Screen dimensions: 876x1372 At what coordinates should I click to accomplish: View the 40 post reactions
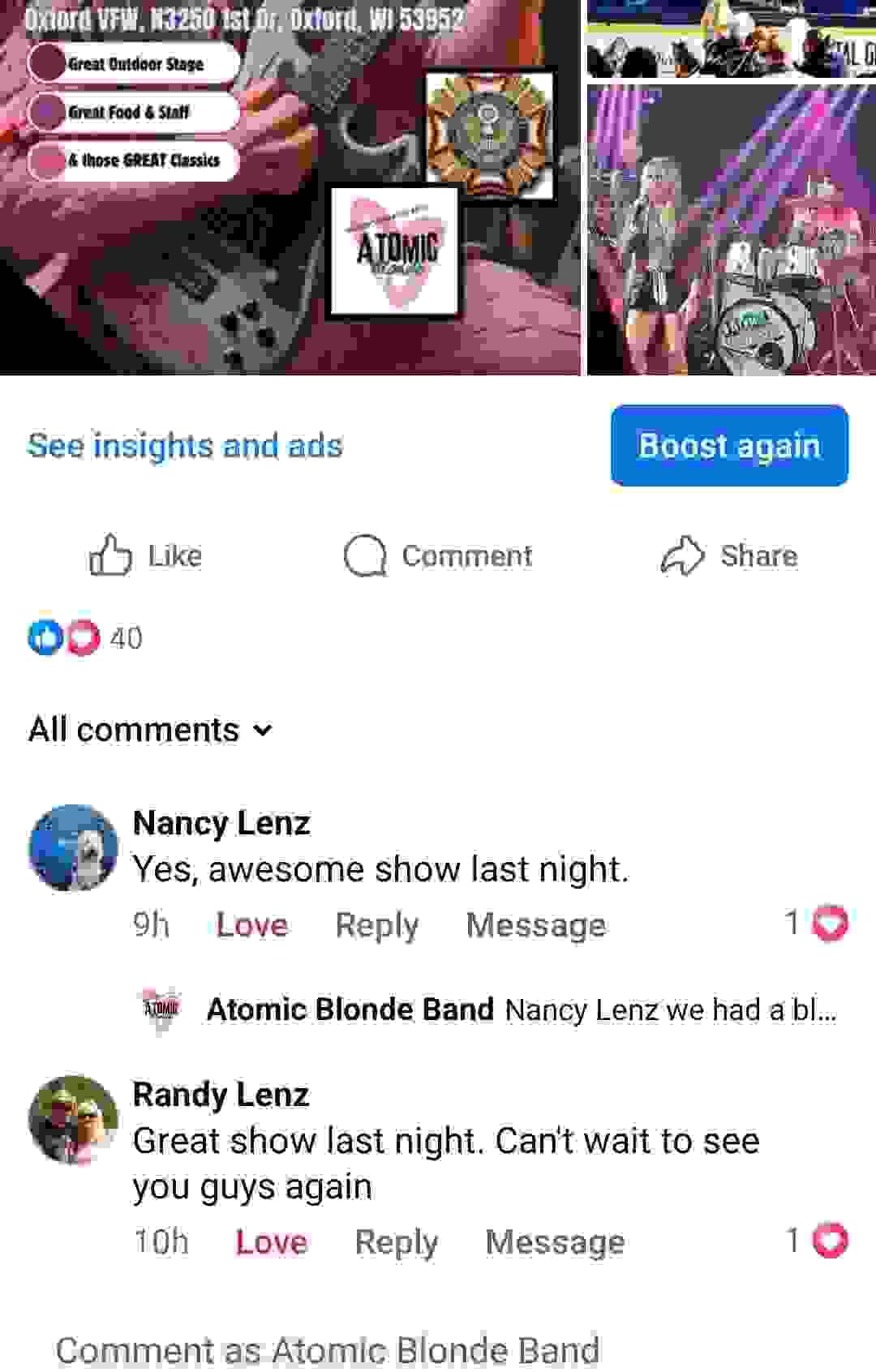point(85,638)
